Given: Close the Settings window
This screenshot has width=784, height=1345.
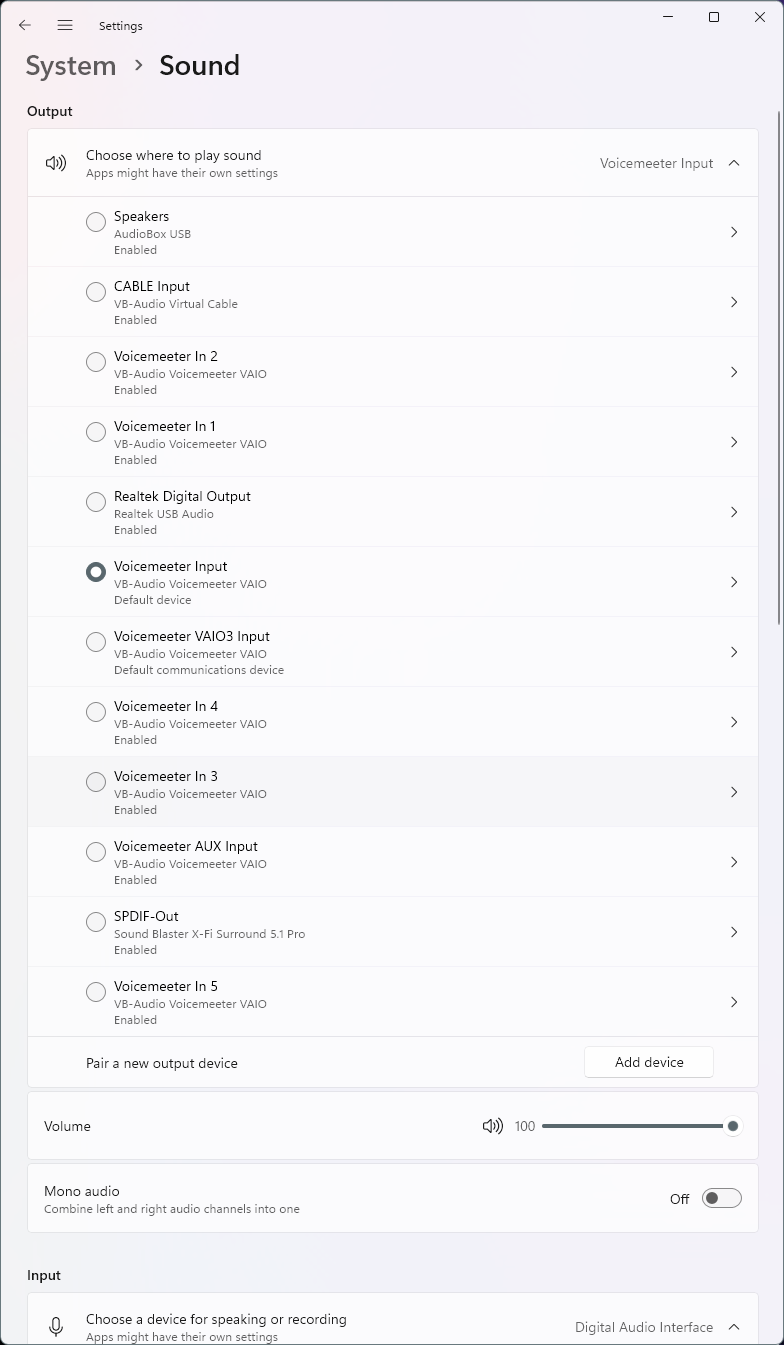Looking at the screenshot, I should [760, 17].
